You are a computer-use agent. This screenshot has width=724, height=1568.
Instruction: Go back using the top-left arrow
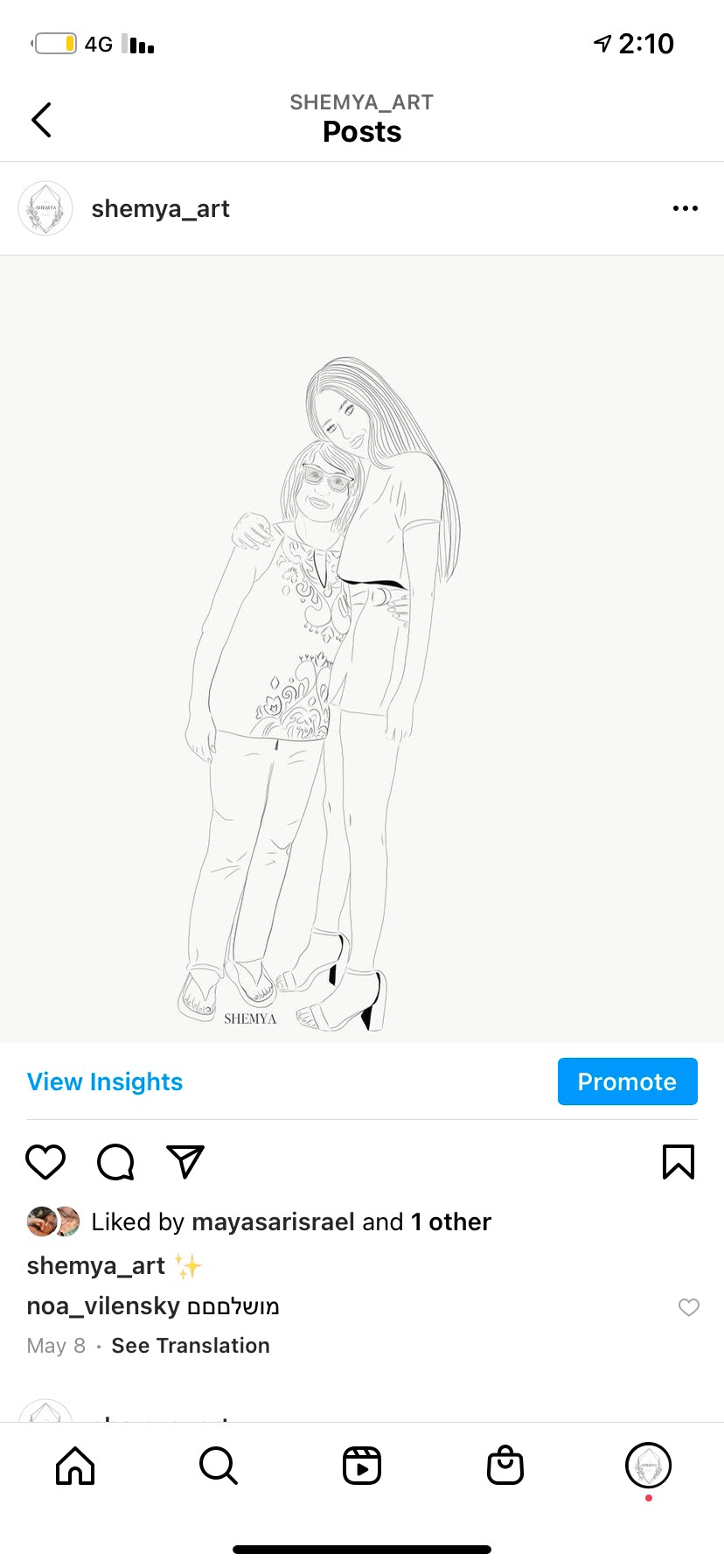[x=41, y=120]
